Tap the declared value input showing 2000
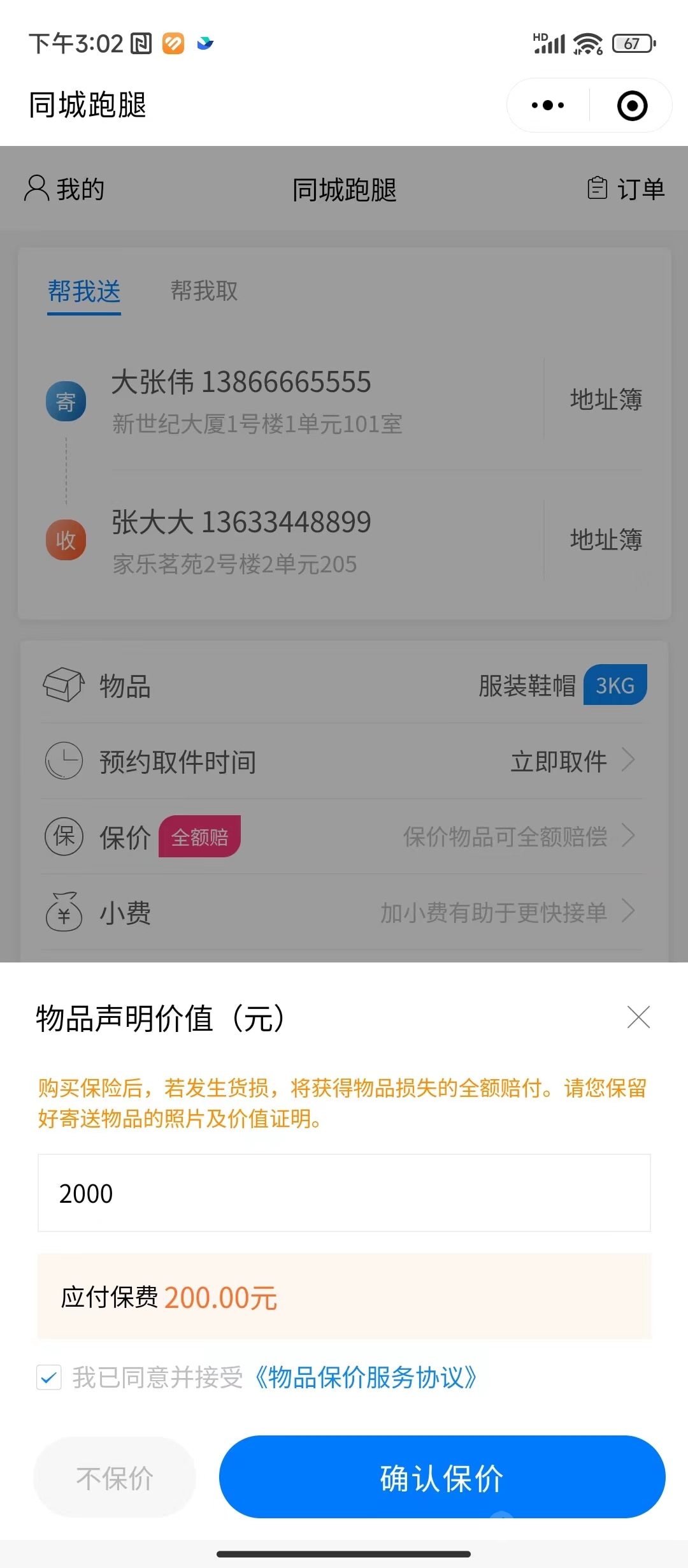 (344, 1193)
